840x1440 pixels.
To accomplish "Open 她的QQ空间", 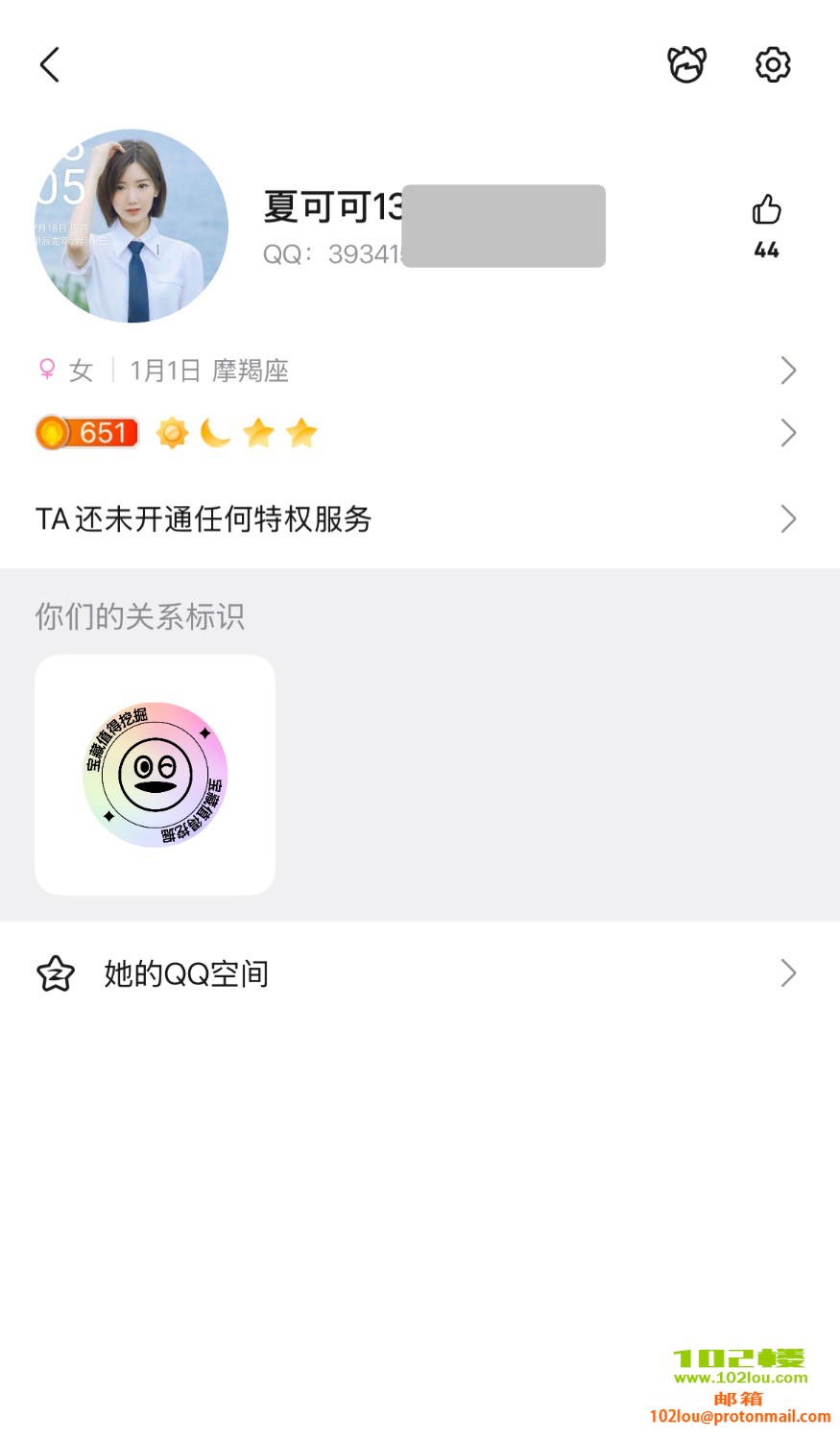I will [x=418, y=973].
